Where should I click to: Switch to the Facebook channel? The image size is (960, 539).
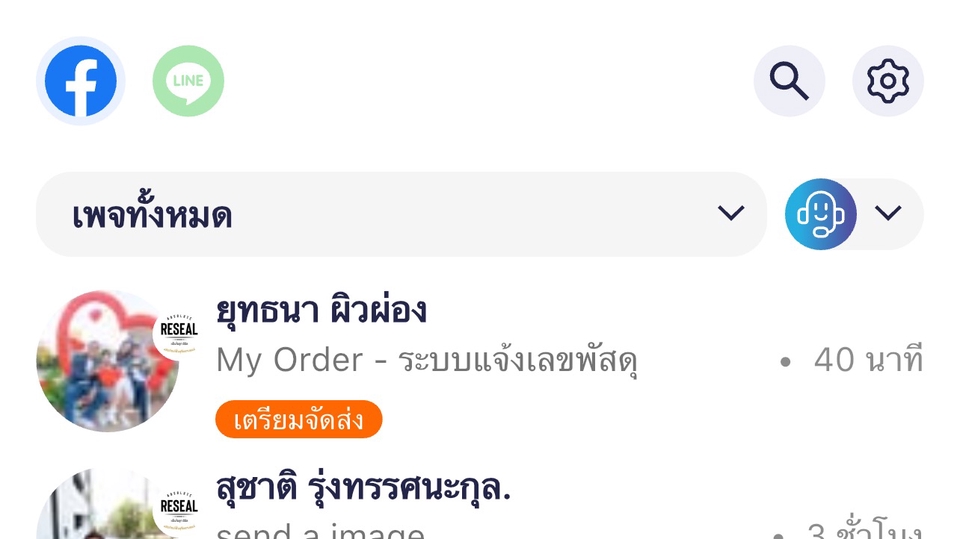point(80,81)
